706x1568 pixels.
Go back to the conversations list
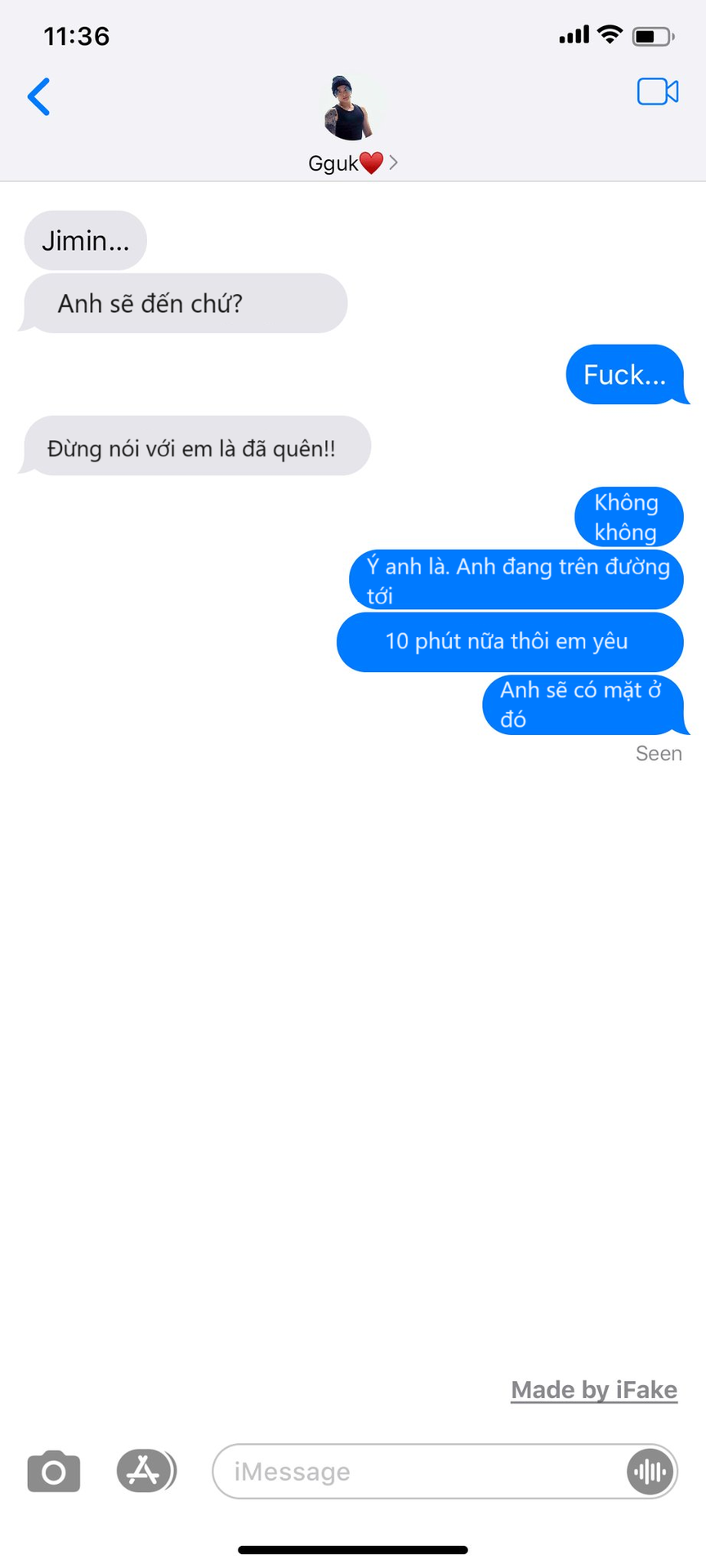(38, 97)
